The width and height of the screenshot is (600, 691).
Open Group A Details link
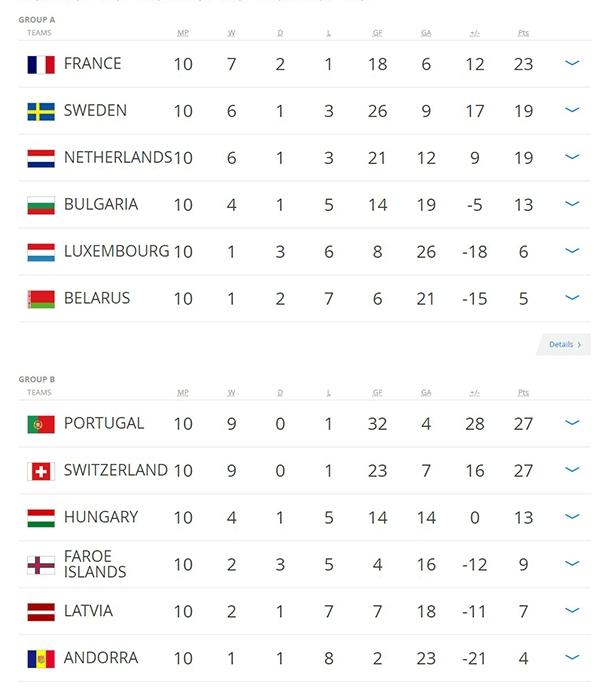coord(564,344)
